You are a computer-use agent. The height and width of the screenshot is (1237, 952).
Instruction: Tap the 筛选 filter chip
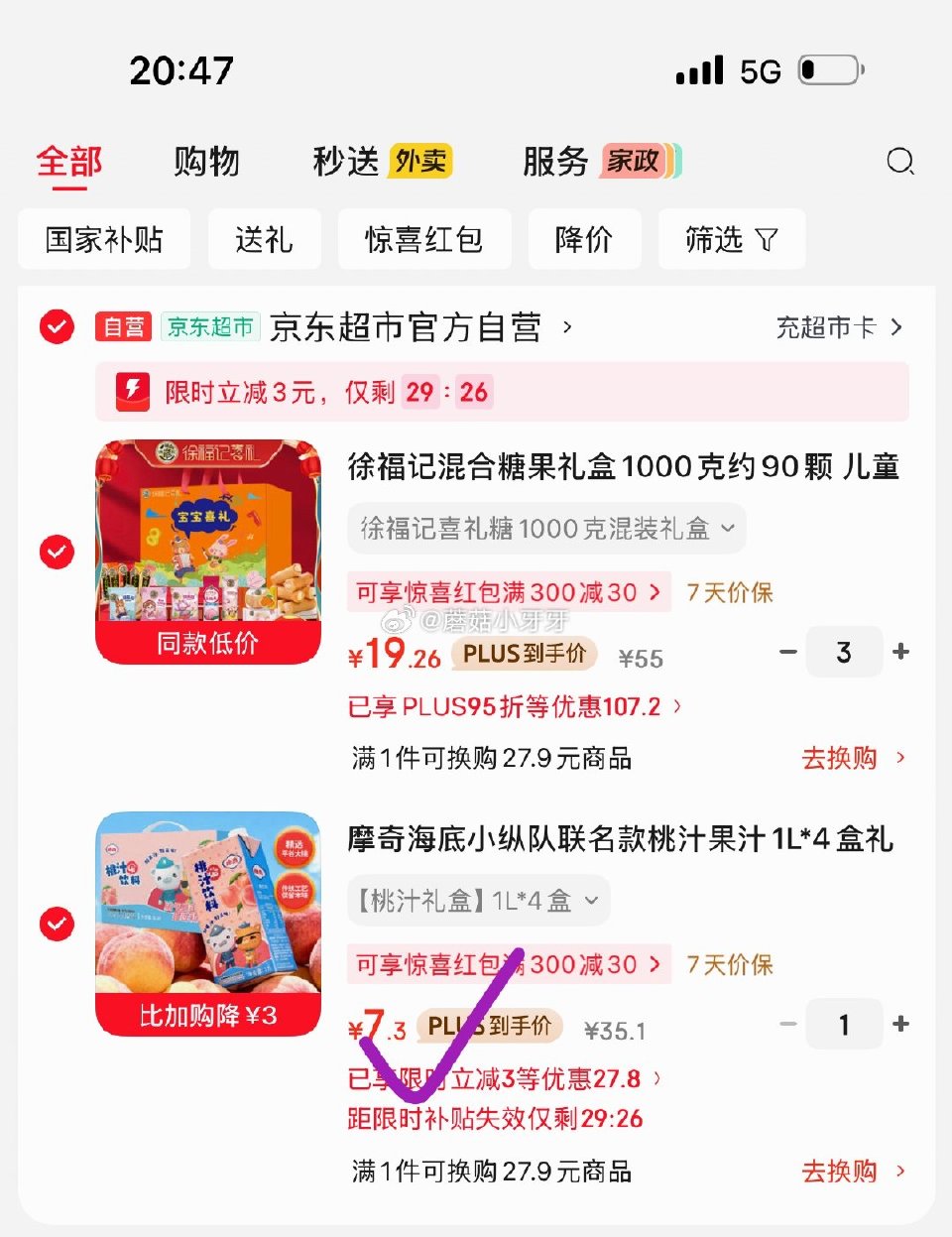tap(731, 239)
